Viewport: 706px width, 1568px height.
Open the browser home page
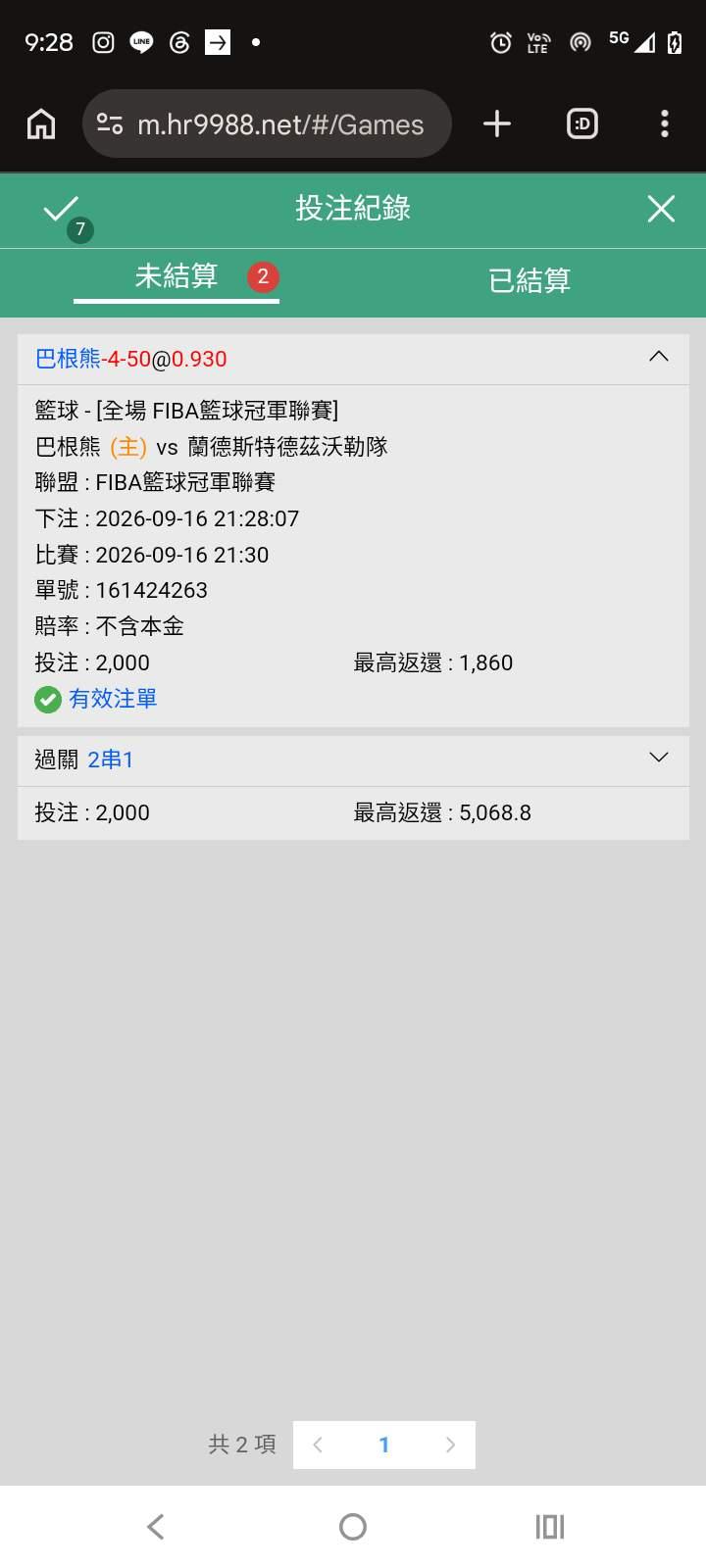click(x=41, y=124)
